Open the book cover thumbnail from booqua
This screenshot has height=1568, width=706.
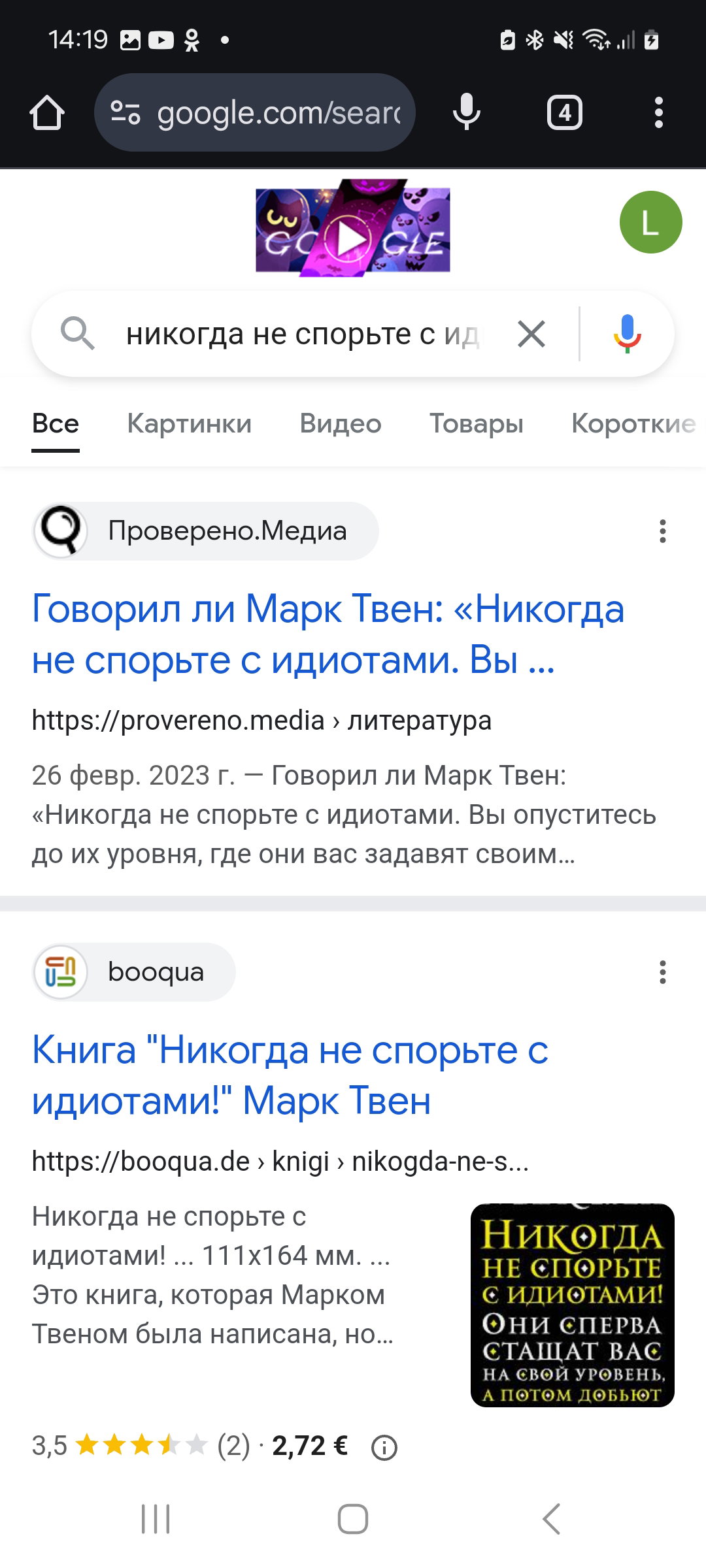tap(573, 1305)
